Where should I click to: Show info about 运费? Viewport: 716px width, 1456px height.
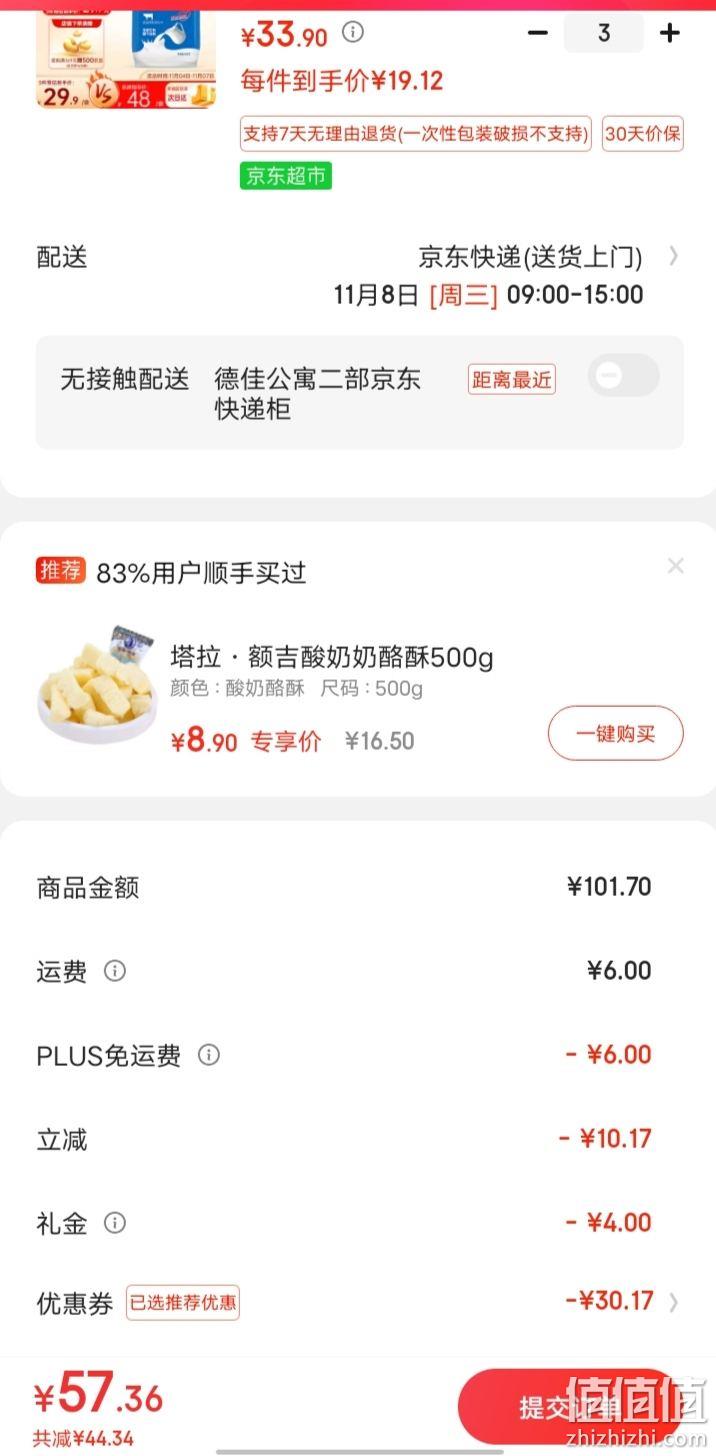pos(115,971)
